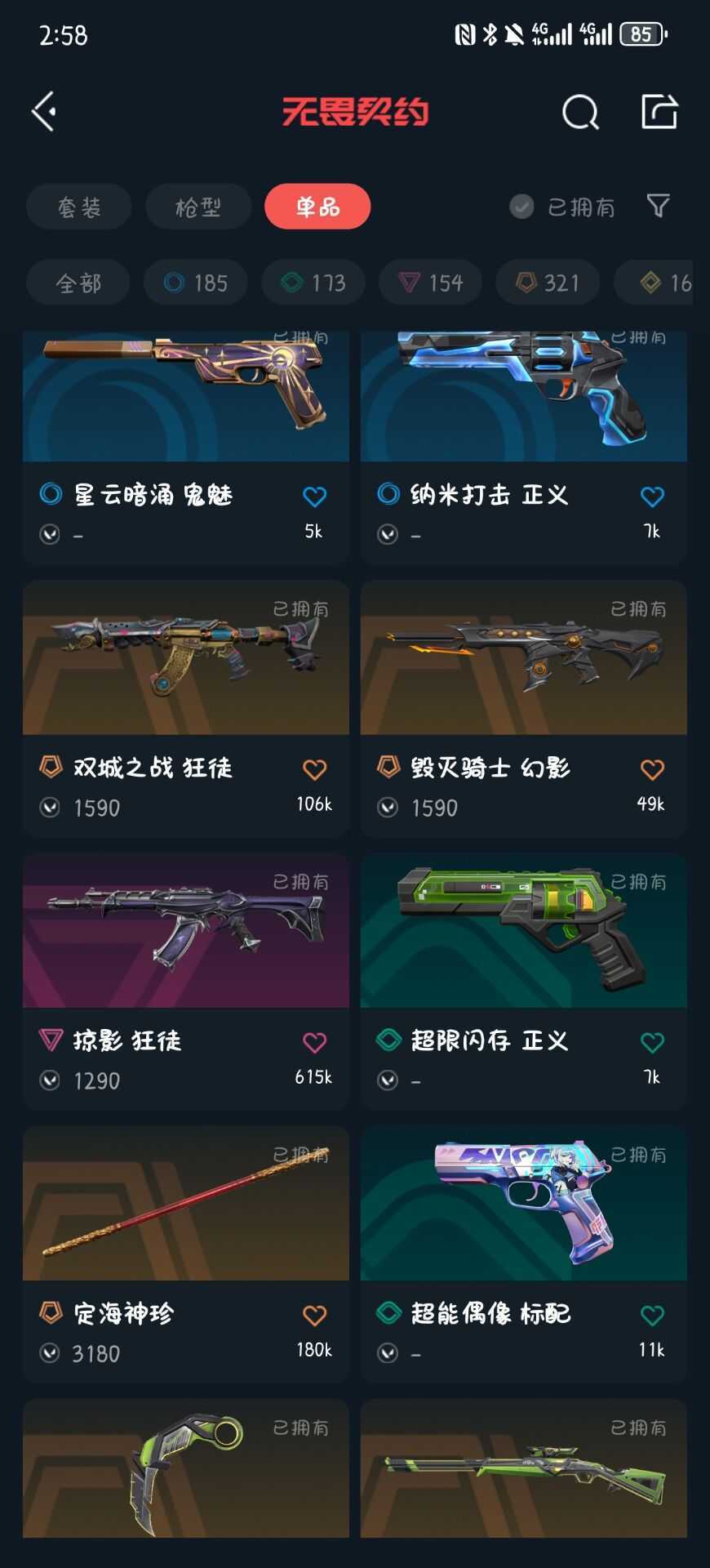Toggle the 已拥有 owned filter checkbox

(521, 207)
